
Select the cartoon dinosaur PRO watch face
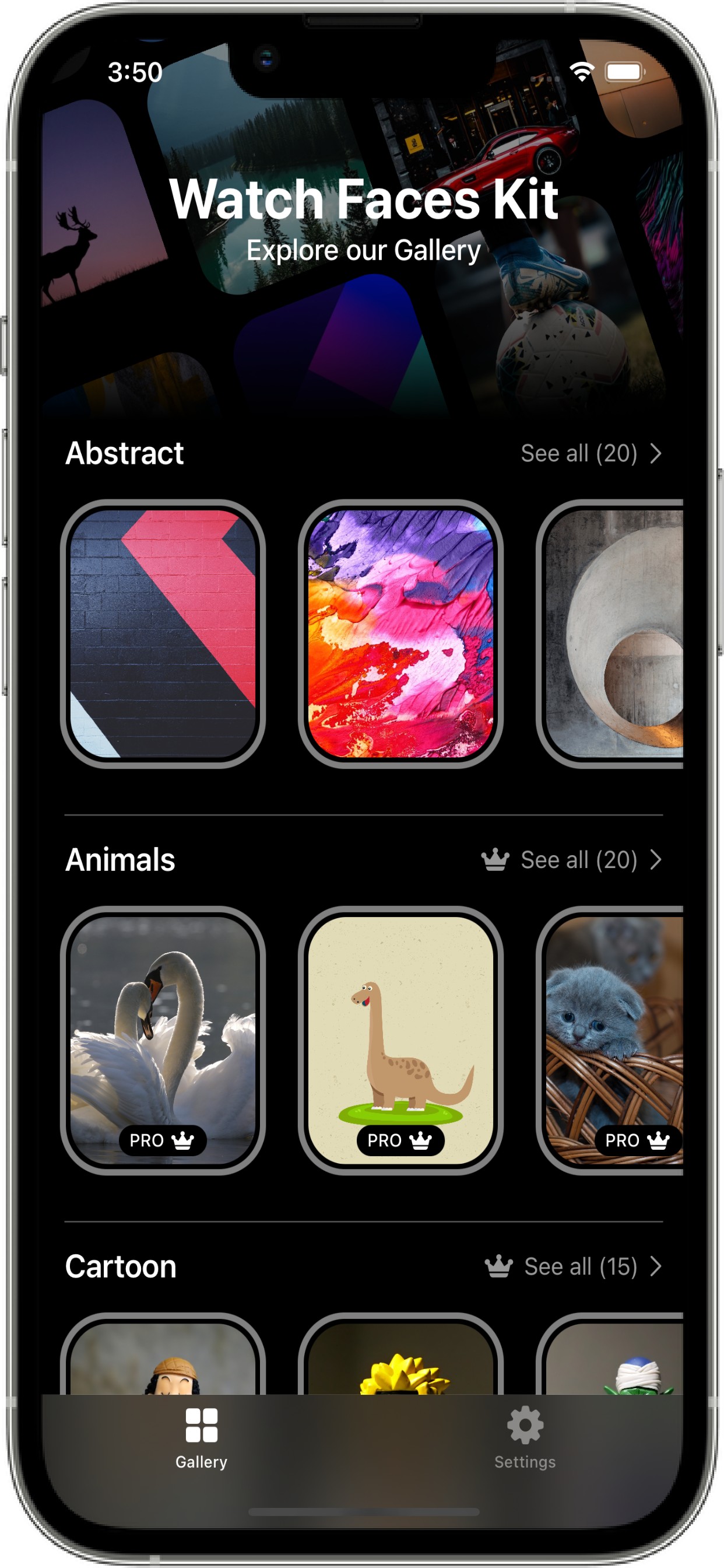[400, 1039]
